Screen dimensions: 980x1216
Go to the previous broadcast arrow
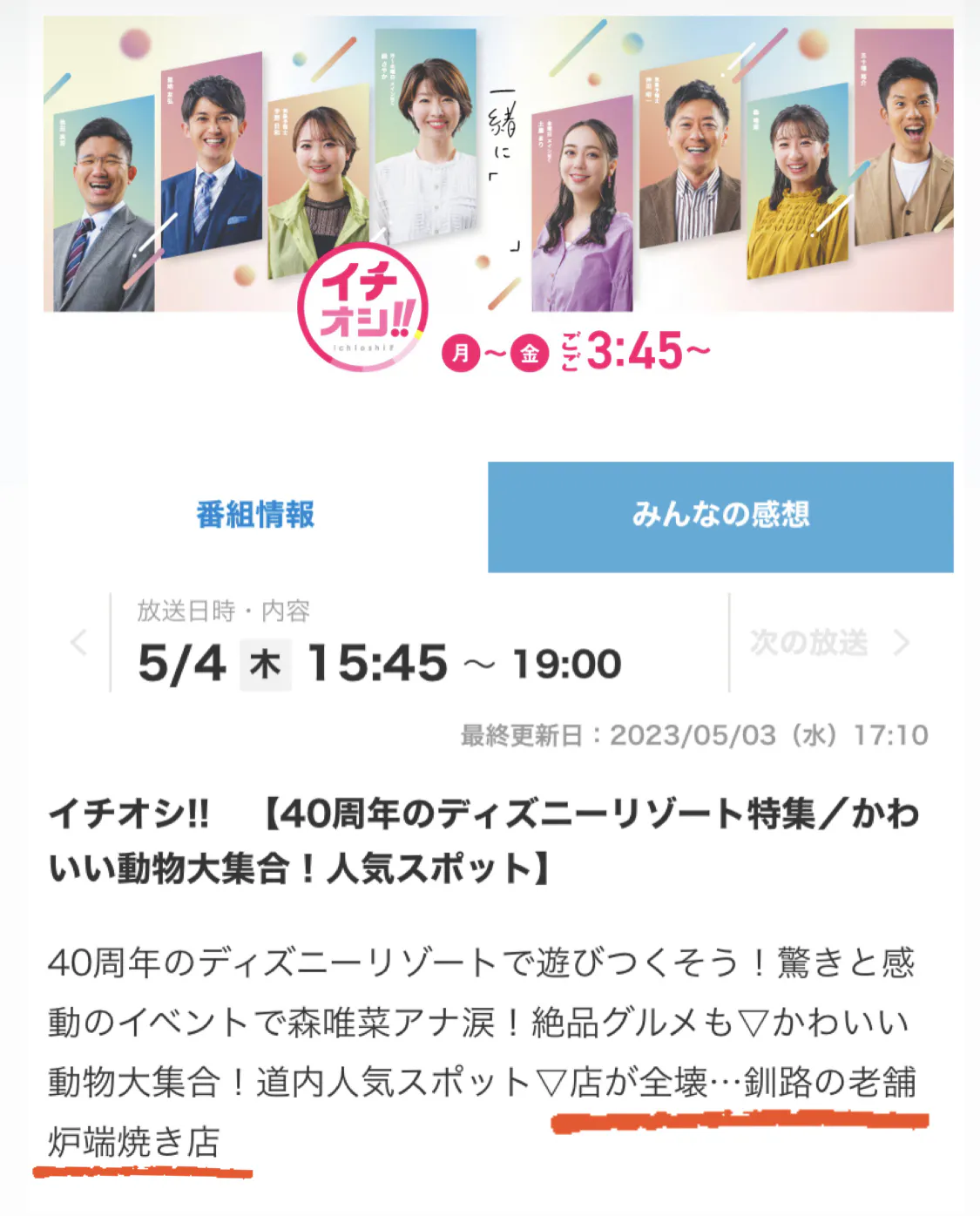tap(78, 643)
